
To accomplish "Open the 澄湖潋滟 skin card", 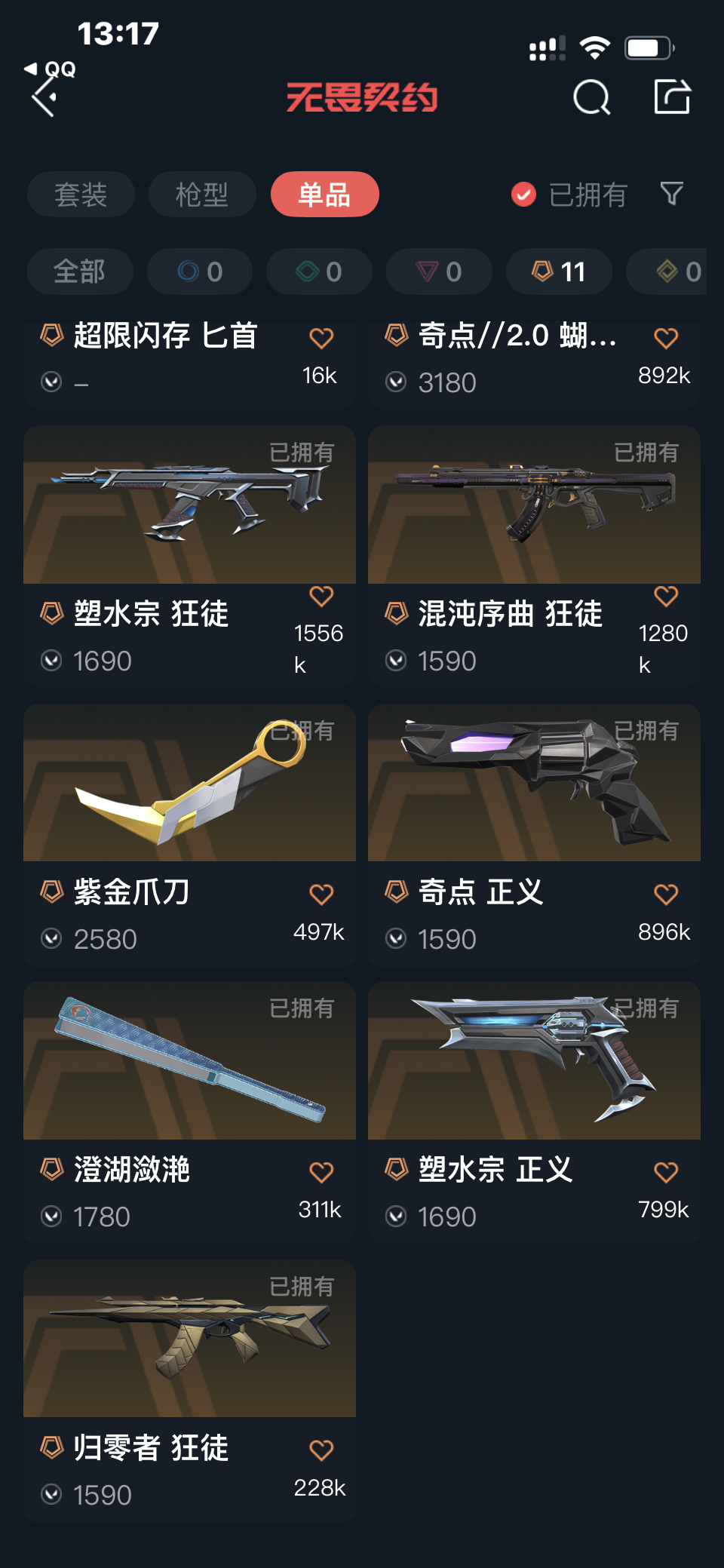I will (x=189, y=1112).
